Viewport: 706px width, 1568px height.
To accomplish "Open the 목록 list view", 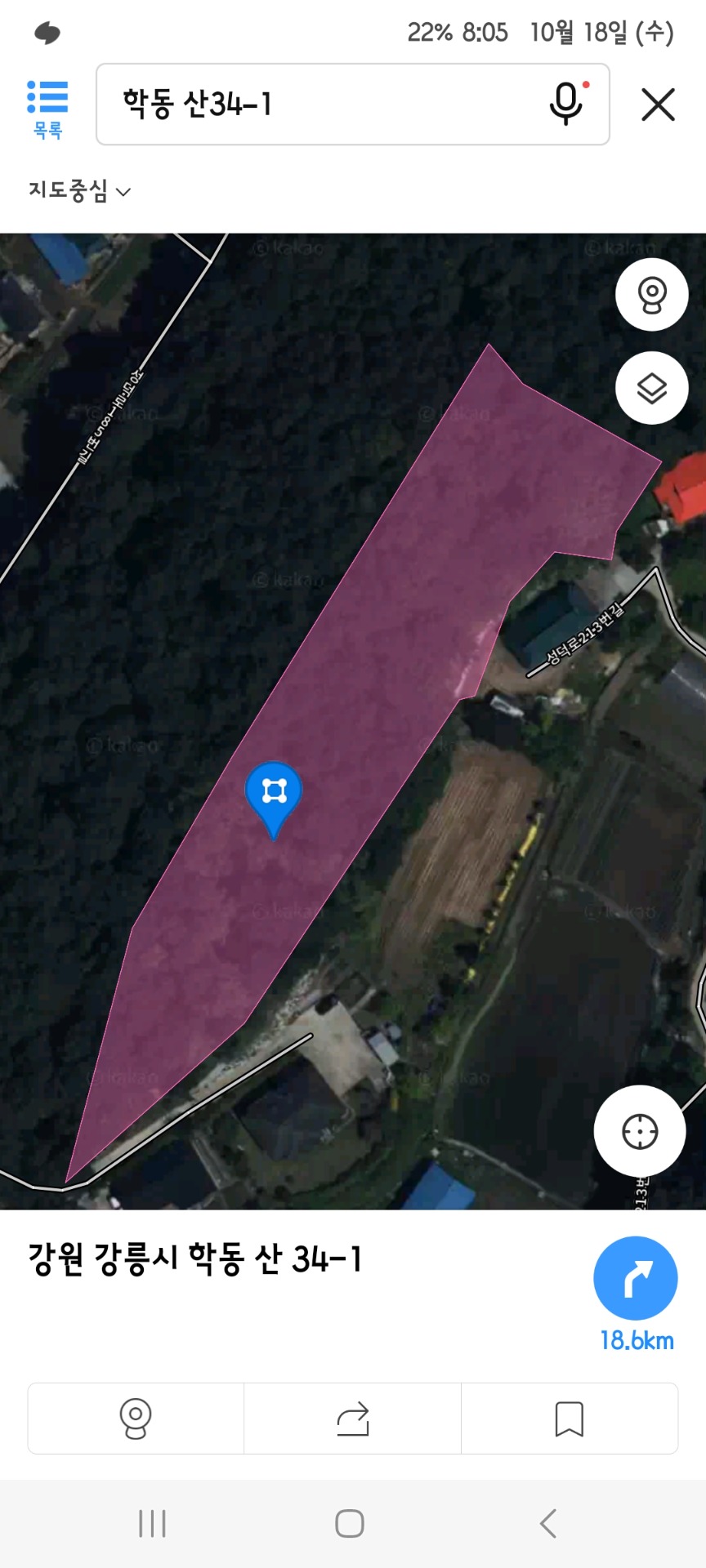I will pos(47,109).
